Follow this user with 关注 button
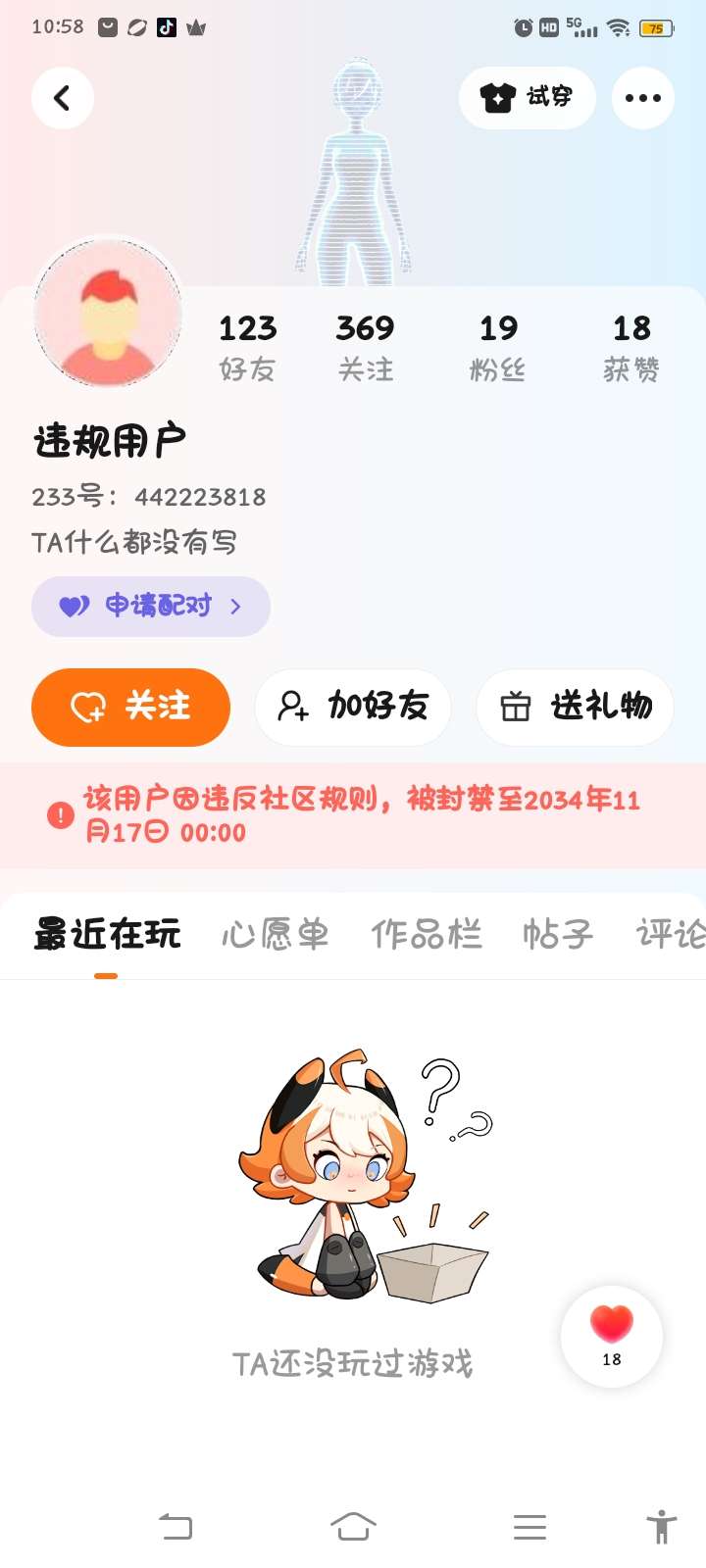 tap(130, 707)
